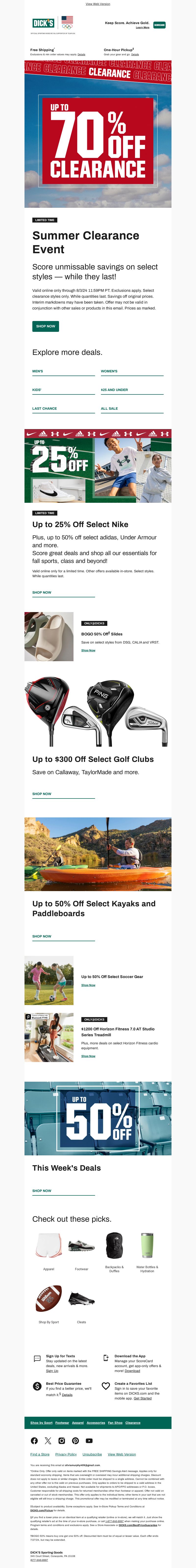This screenshot has width=196, height=1568.
Task: Open the Fan Shop footer link
Action: [x=115, y=1423]
